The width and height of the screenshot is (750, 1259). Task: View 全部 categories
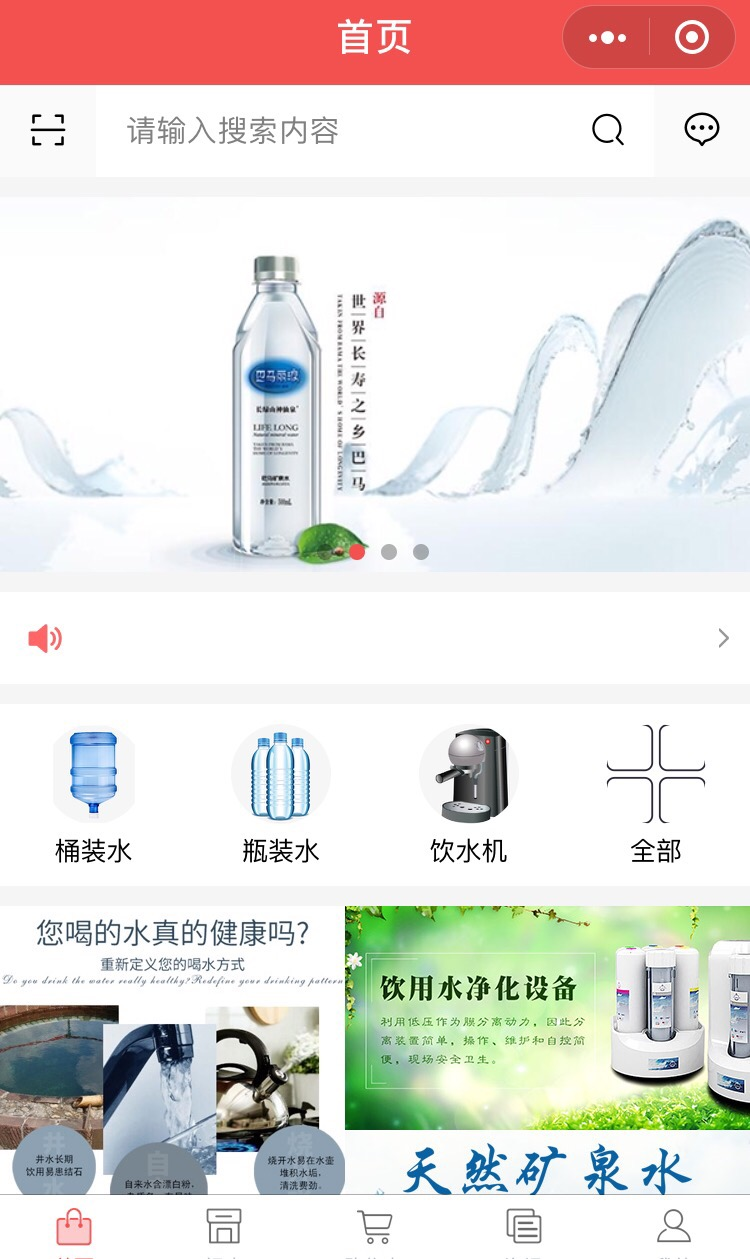coord(655,795)
